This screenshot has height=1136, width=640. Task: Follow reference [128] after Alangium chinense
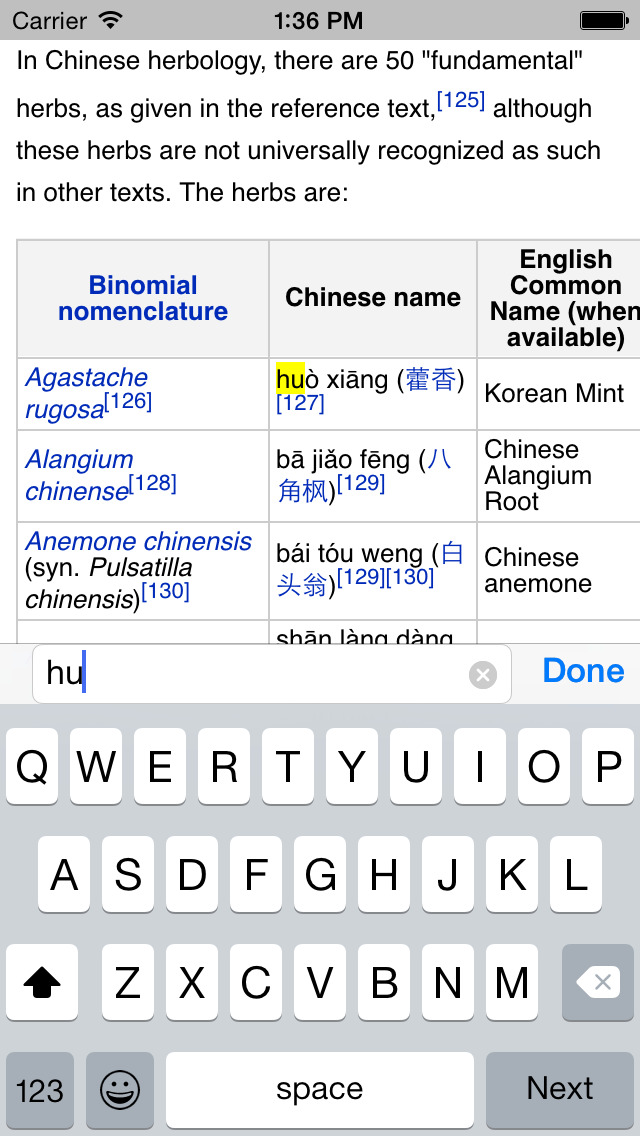[152, 483]
